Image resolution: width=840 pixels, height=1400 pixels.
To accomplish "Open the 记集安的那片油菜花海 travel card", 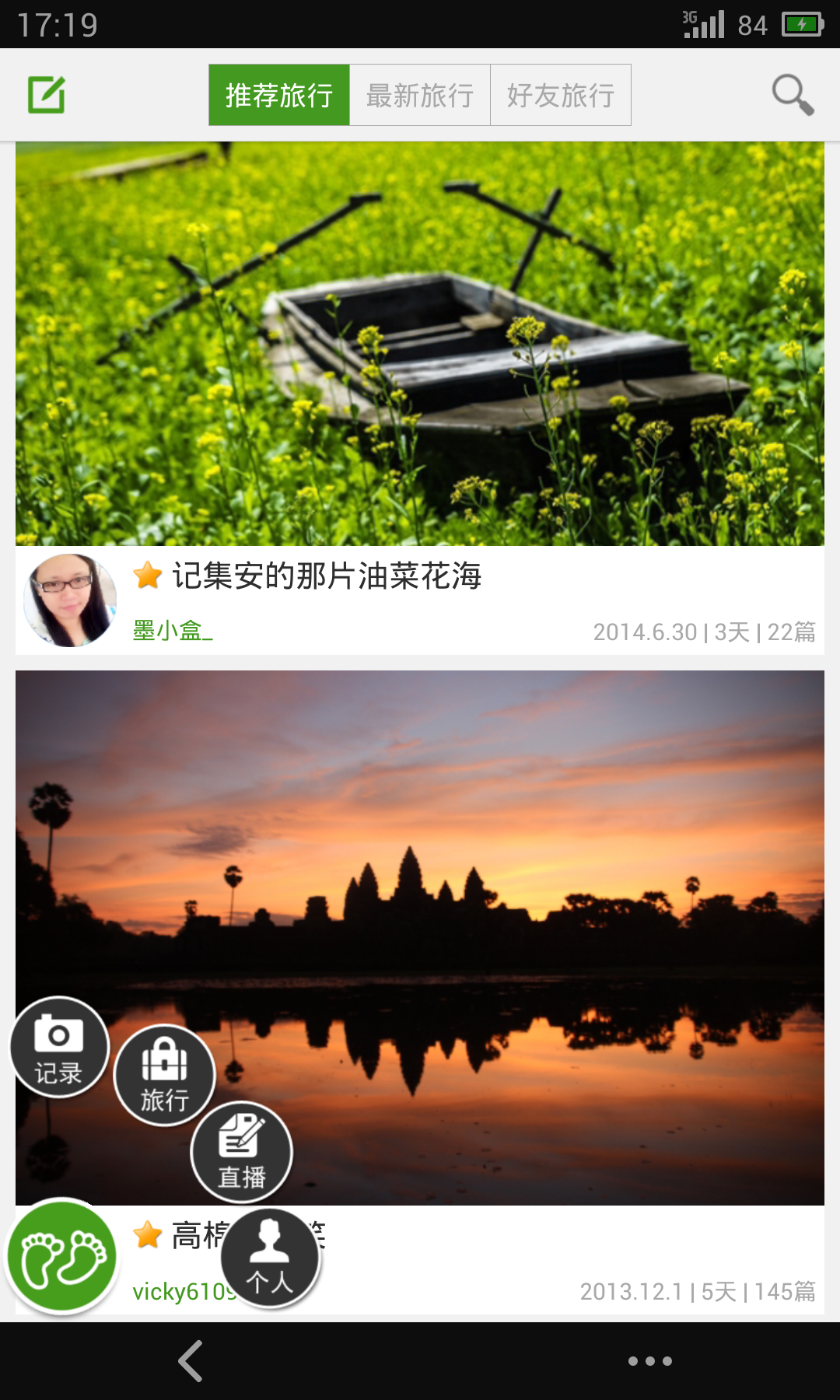I will point(420,342).
